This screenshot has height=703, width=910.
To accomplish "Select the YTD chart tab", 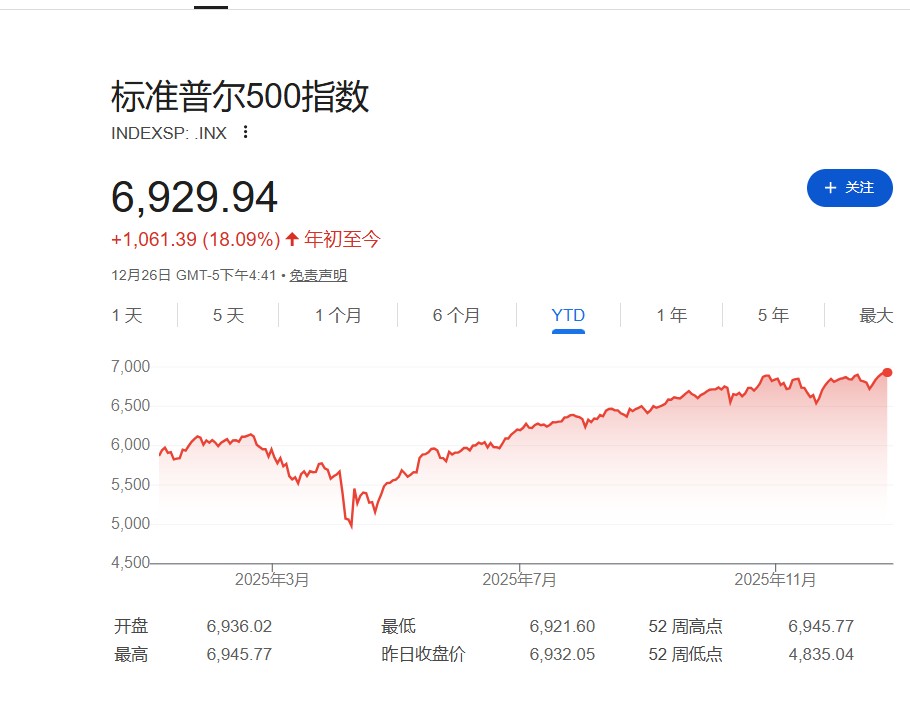I will pyautogui.click(x=568, y=315).
